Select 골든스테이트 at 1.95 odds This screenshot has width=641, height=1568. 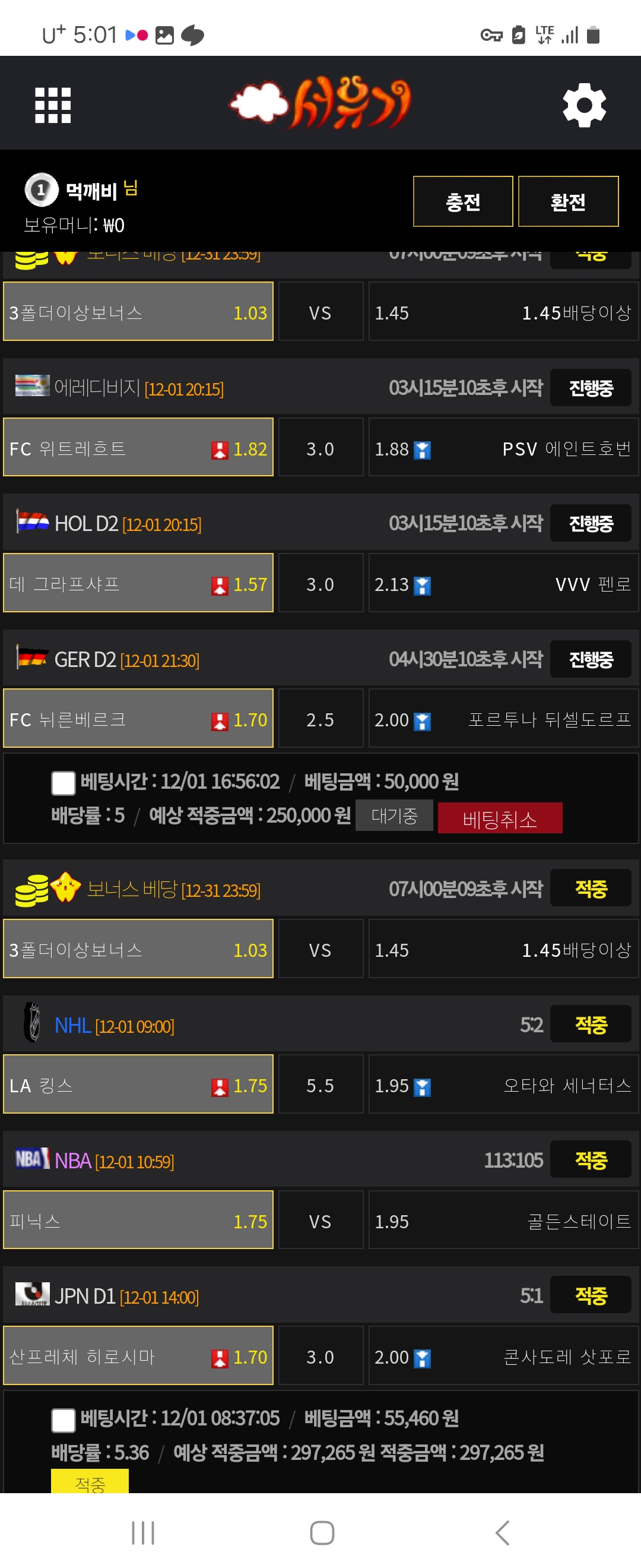pyautogui.click(x=503, y=1221)
